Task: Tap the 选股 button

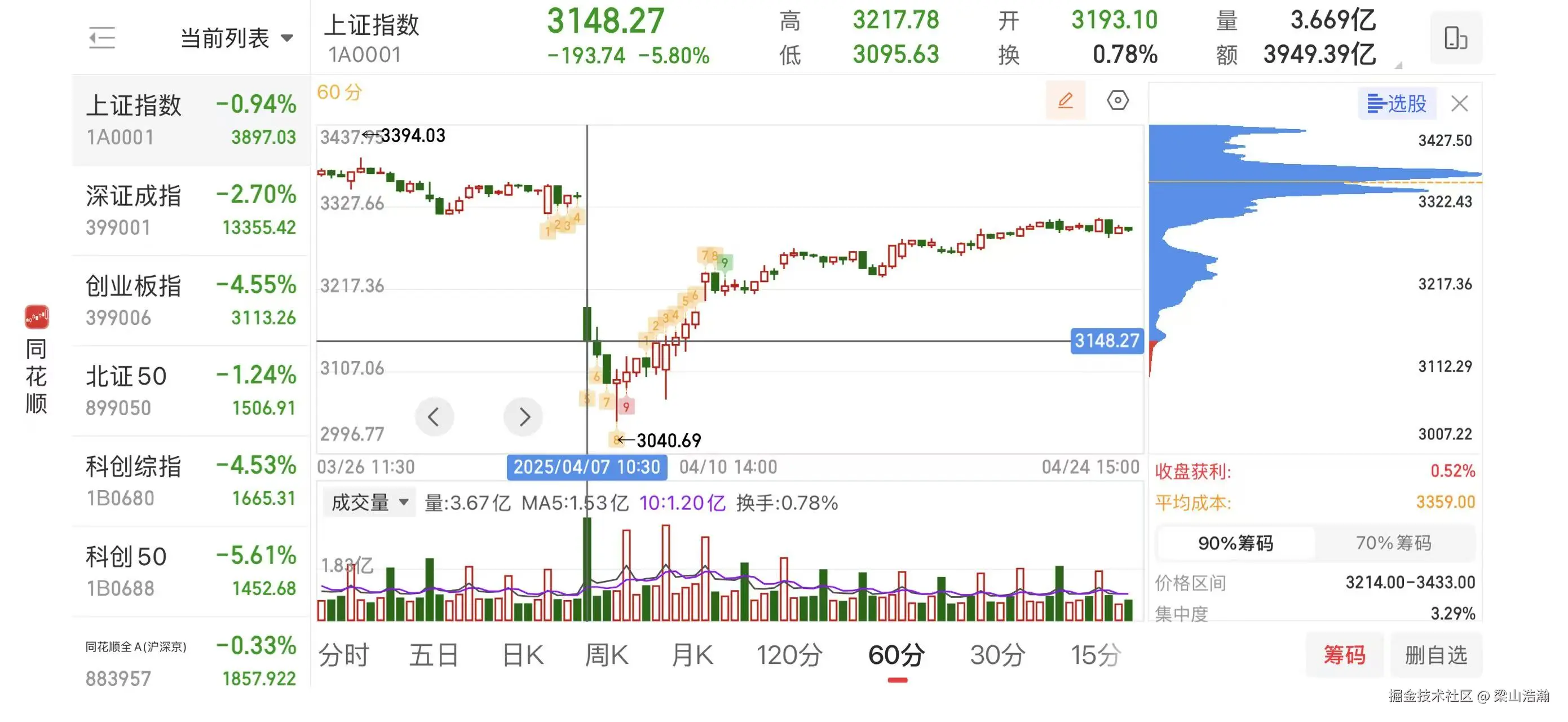Action: tap(1397, 103)
